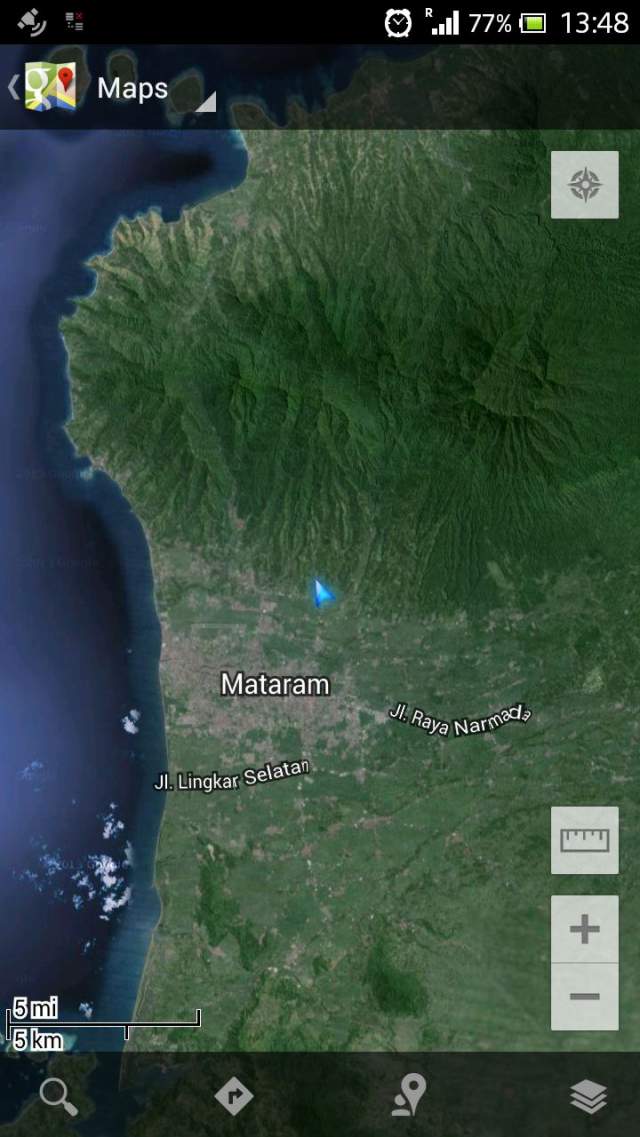Tap the compass orientation button
640x1137 pixels.
click(x=584, y=185)
